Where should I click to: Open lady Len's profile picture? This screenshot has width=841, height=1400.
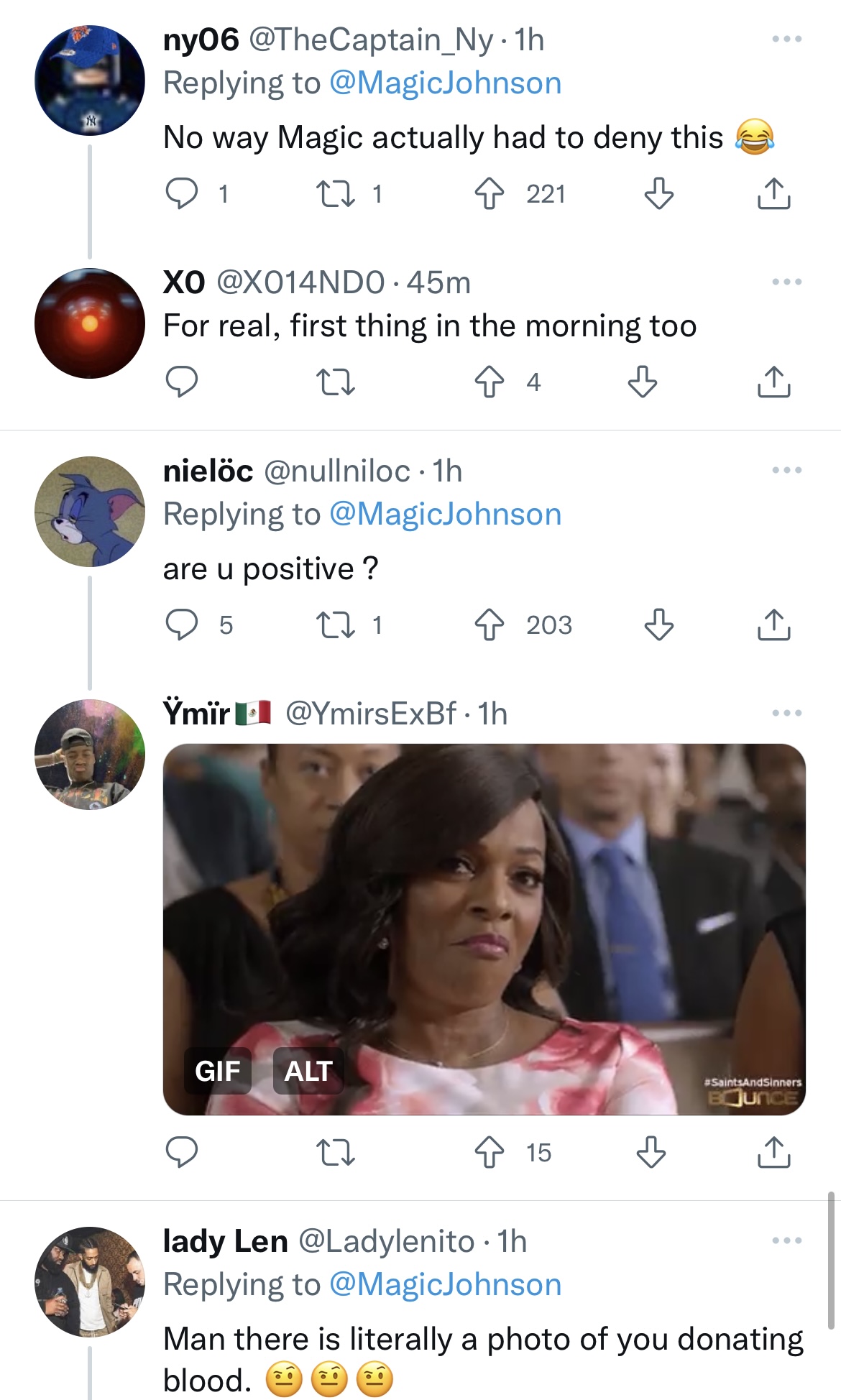90,1281
